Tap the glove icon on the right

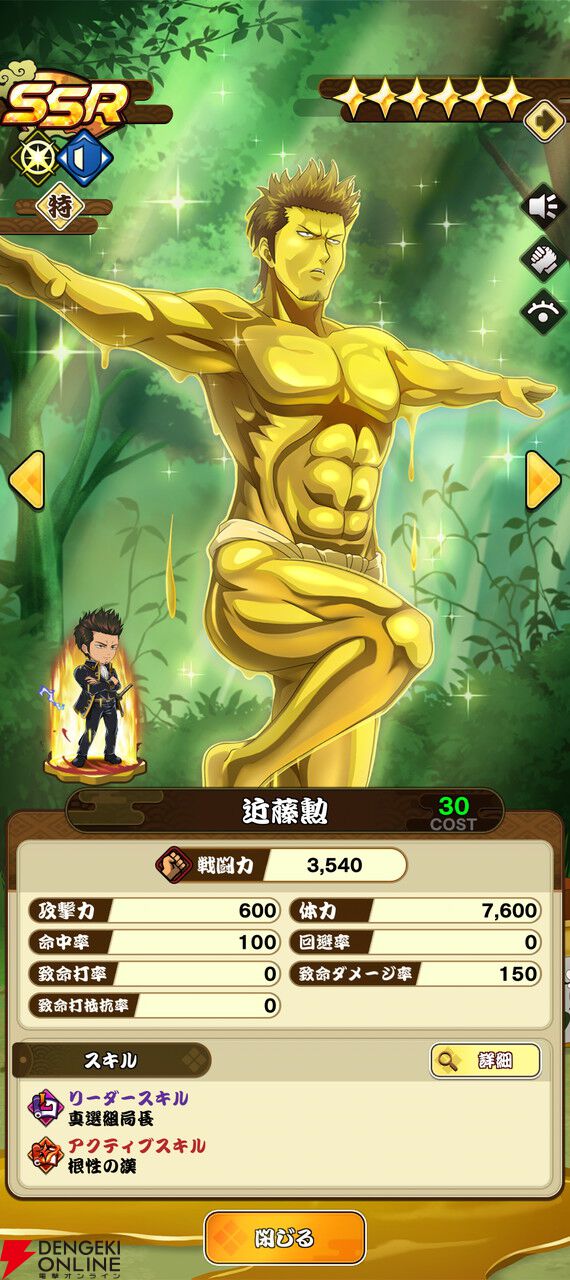(x=545, y=259)
